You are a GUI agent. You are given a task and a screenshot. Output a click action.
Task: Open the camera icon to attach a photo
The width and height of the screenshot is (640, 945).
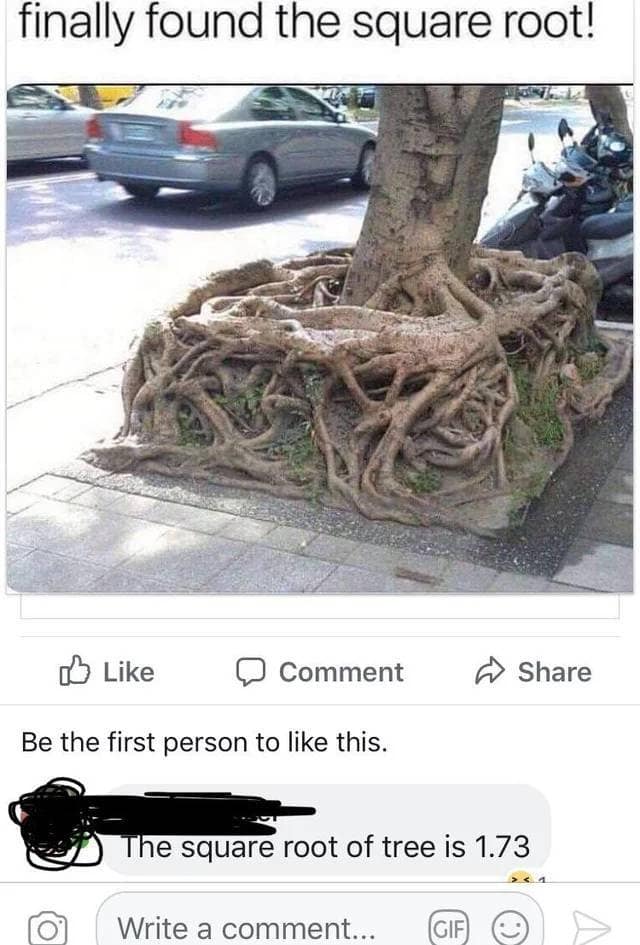click(x=46, y=929)
